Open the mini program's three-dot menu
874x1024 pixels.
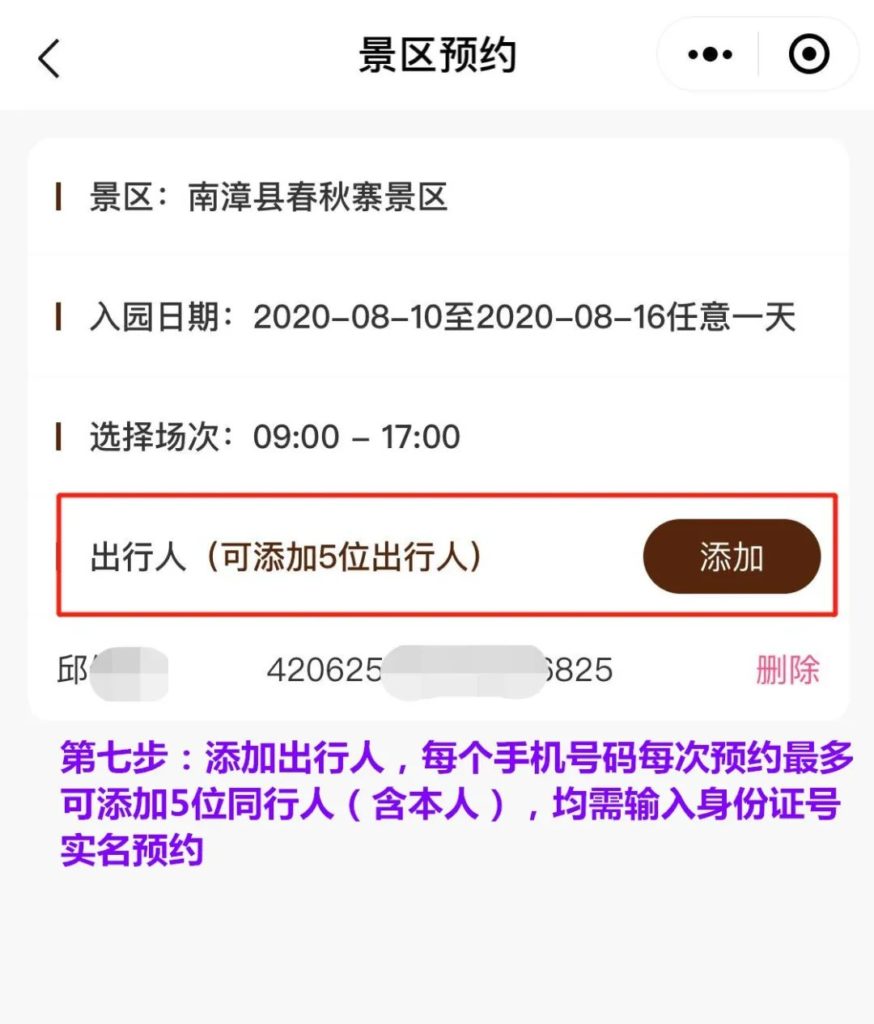(x=710, y=55)
